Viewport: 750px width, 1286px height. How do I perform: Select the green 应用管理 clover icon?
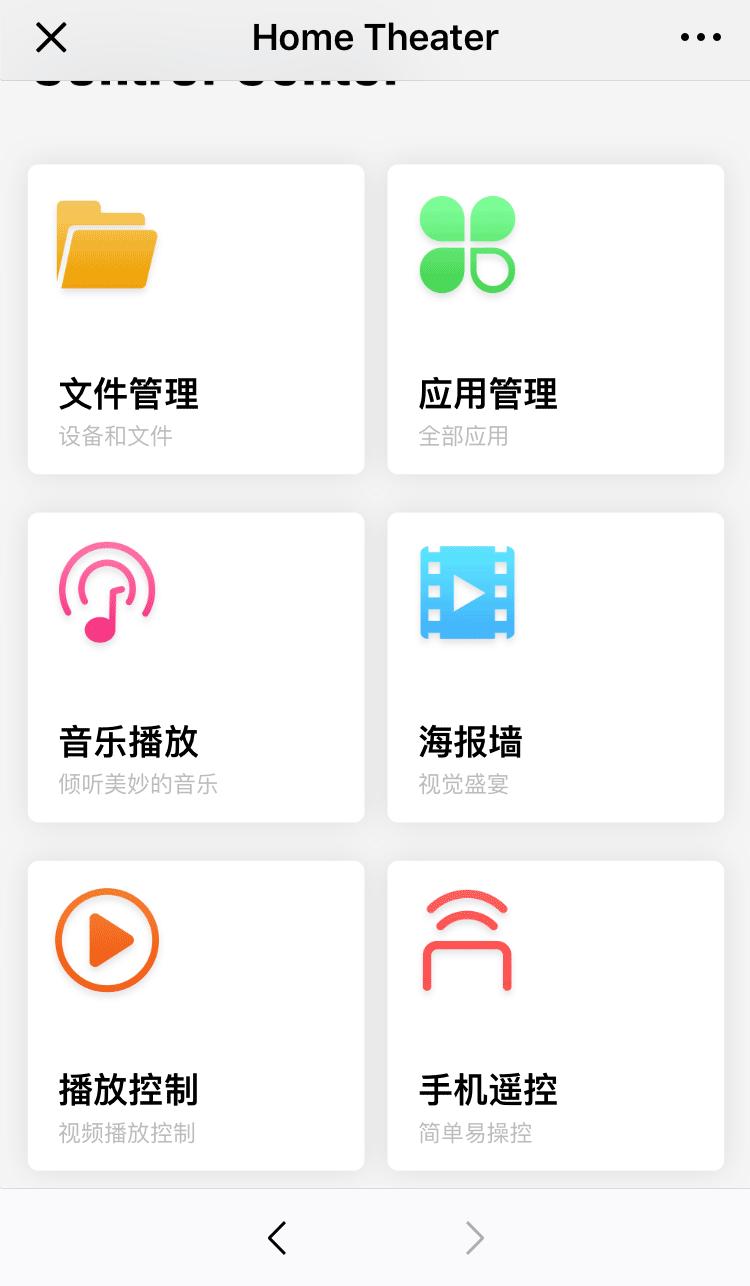[466, 243]
